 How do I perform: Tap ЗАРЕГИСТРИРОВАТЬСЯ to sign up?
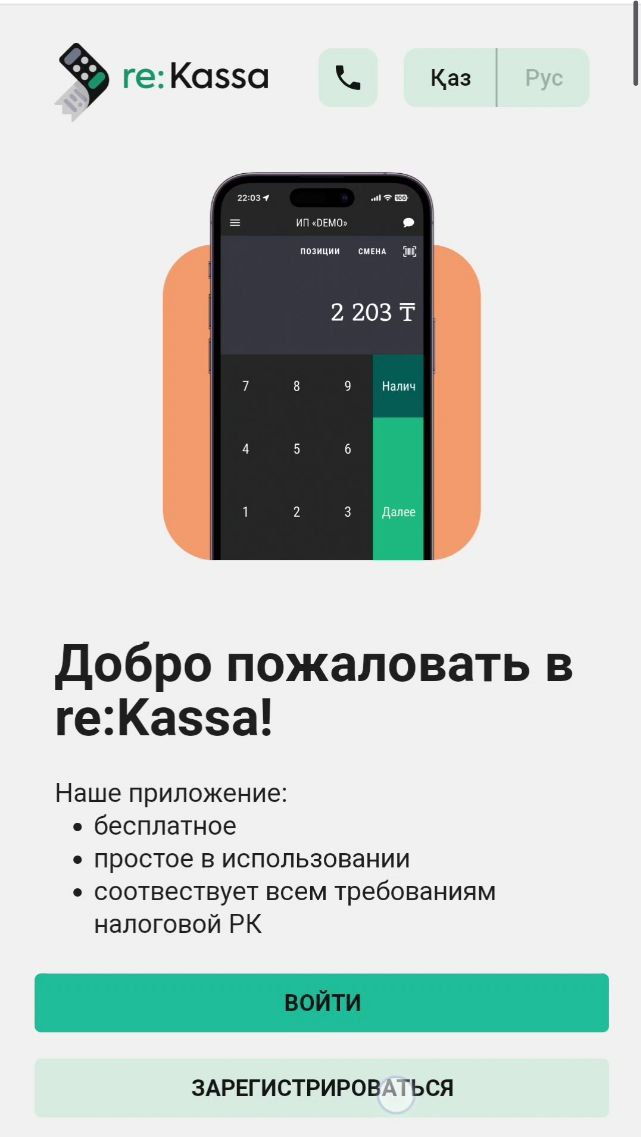tap(322, 1088)
